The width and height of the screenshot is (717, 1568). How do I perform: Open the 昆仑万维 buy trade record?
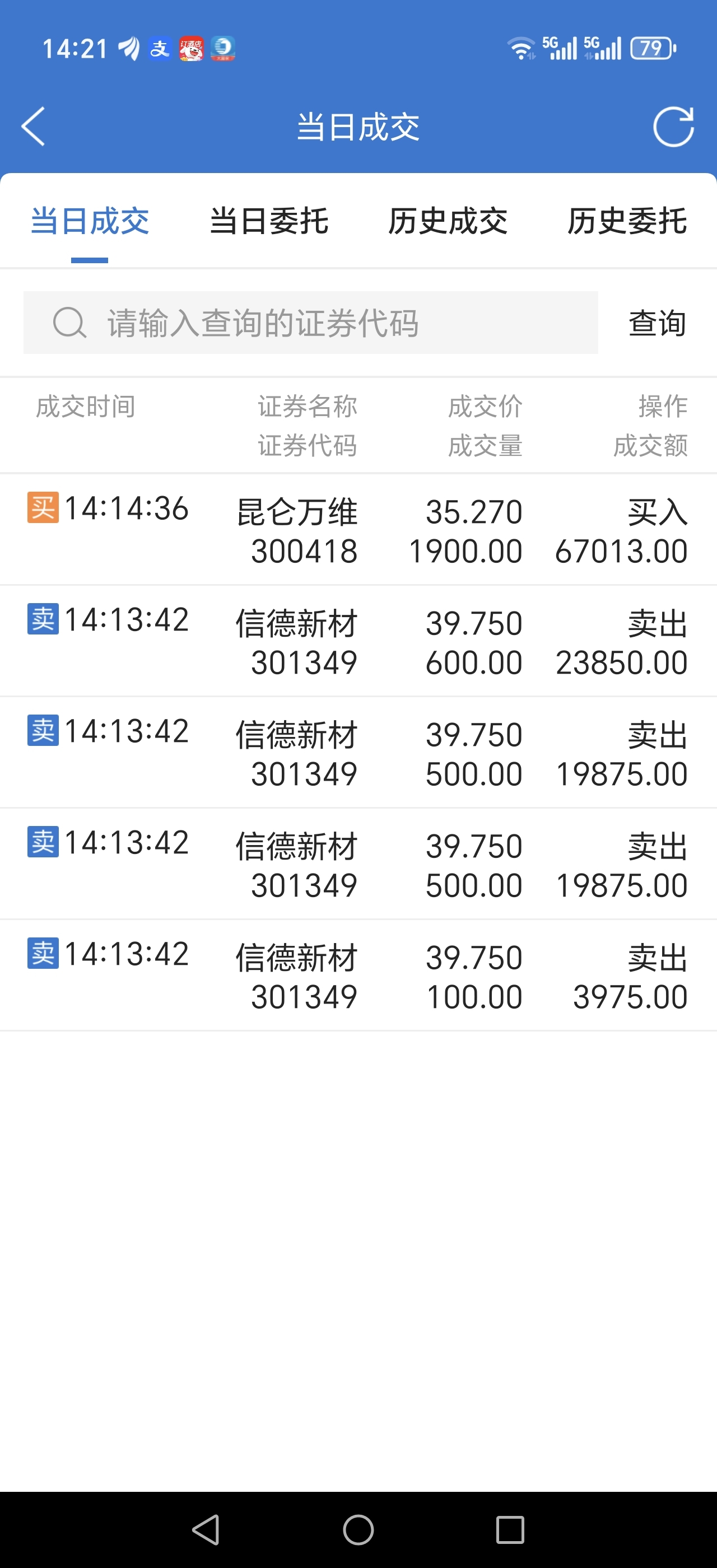coord(358,530)
